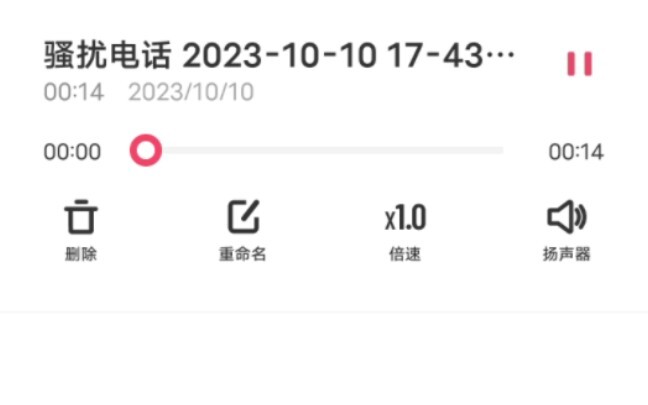Rename the recording using 重命名
Viewport: 648px width, 405px height.
(x=243, y=229)
